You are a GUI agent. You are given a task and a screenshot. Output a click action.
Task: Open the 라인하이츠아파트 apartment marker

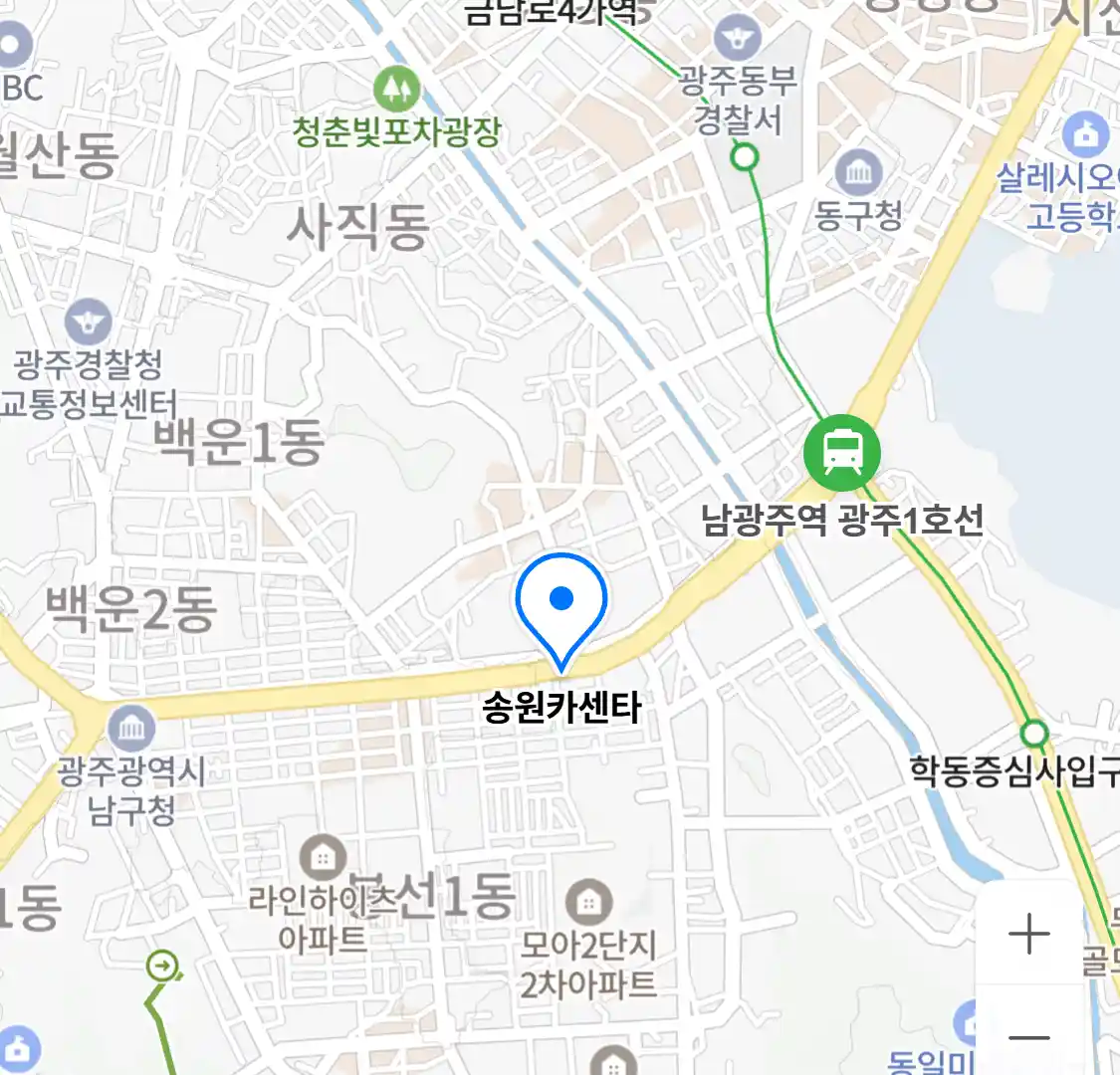point(322,858)
